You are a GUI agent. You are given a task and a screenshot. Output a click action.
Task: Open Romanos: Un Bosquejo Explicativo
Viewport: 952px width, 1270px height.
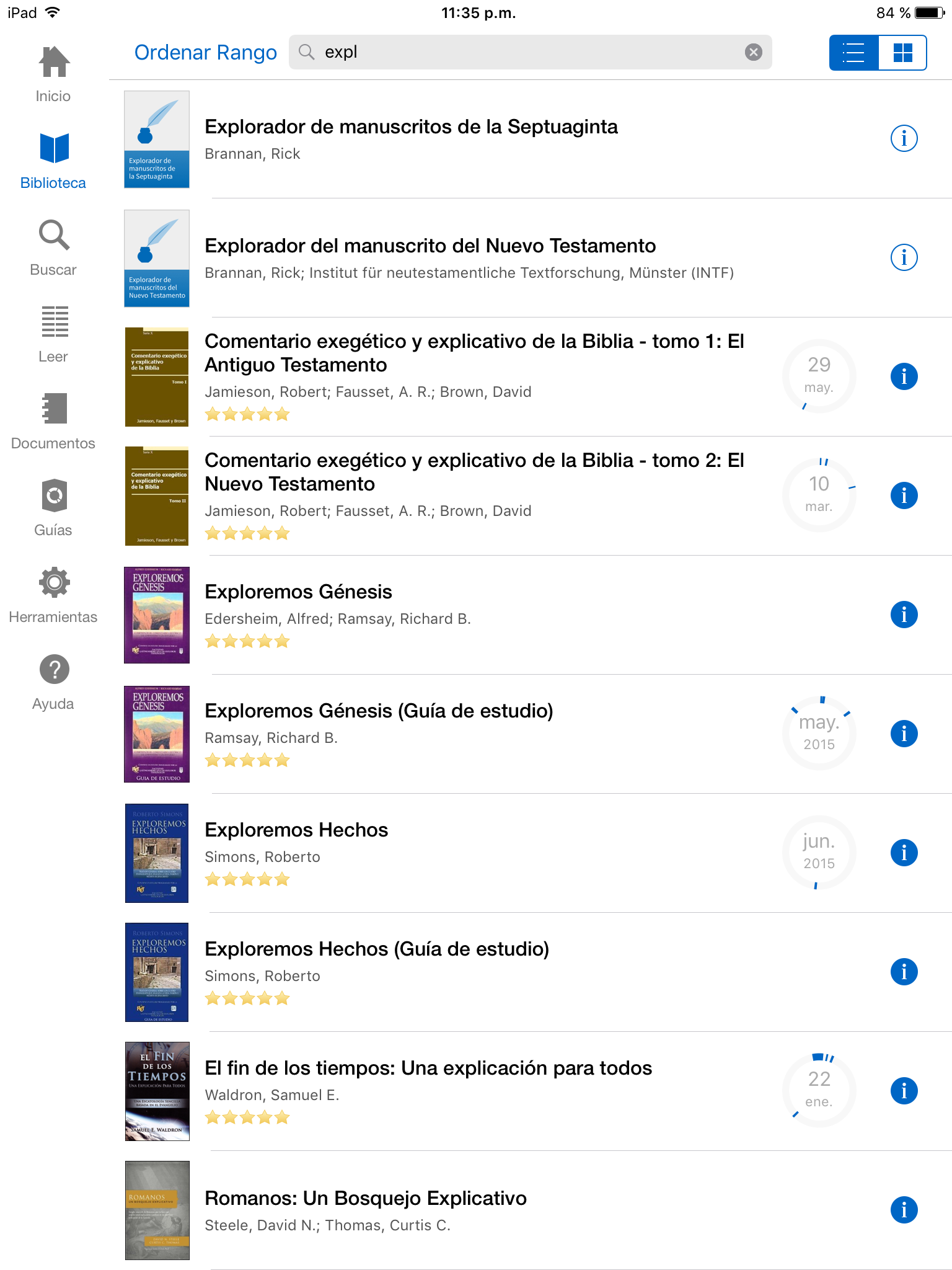point(366,1199)
